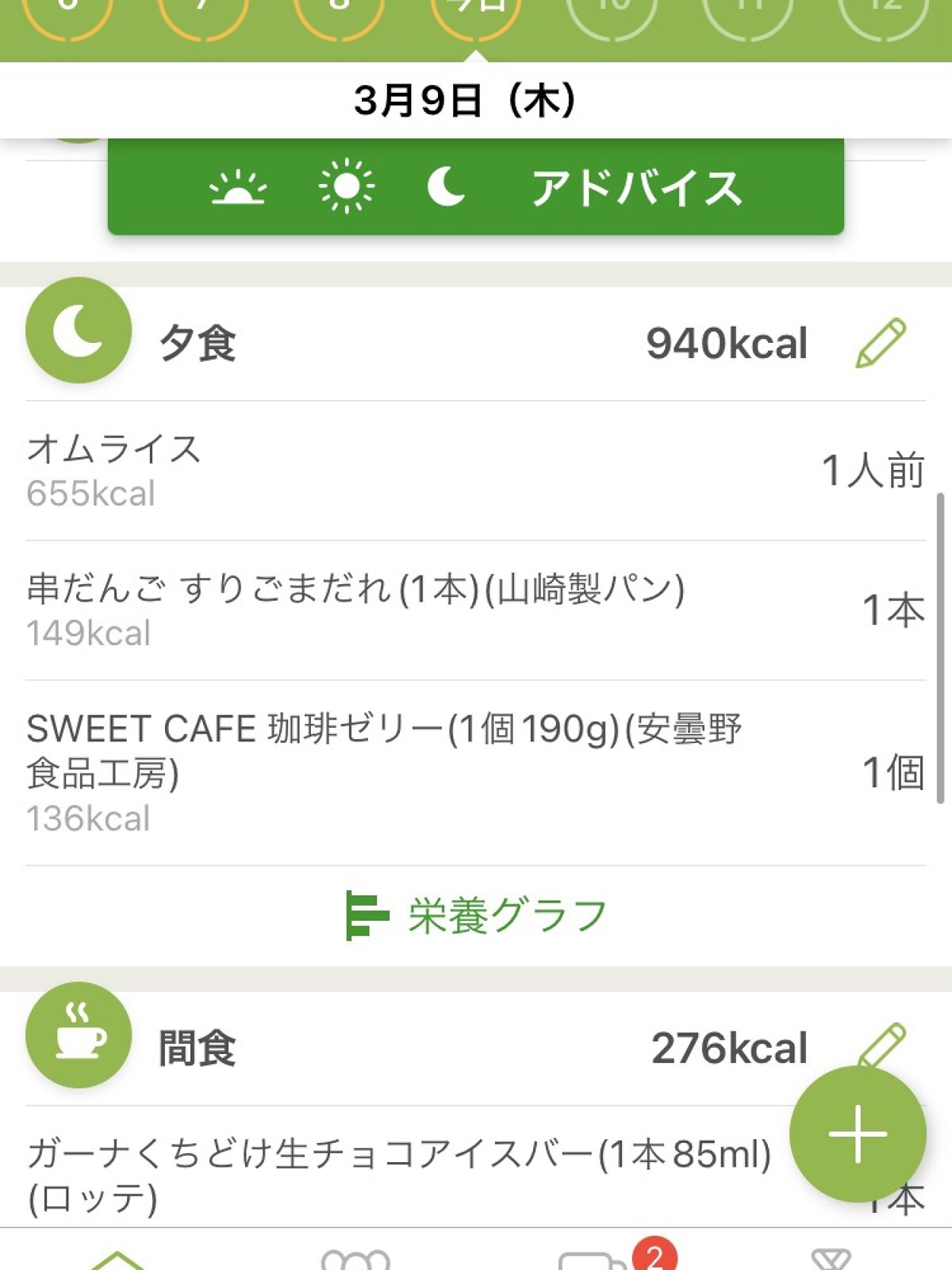
Task: Add a new meal record
Action: pos(858,1133)
